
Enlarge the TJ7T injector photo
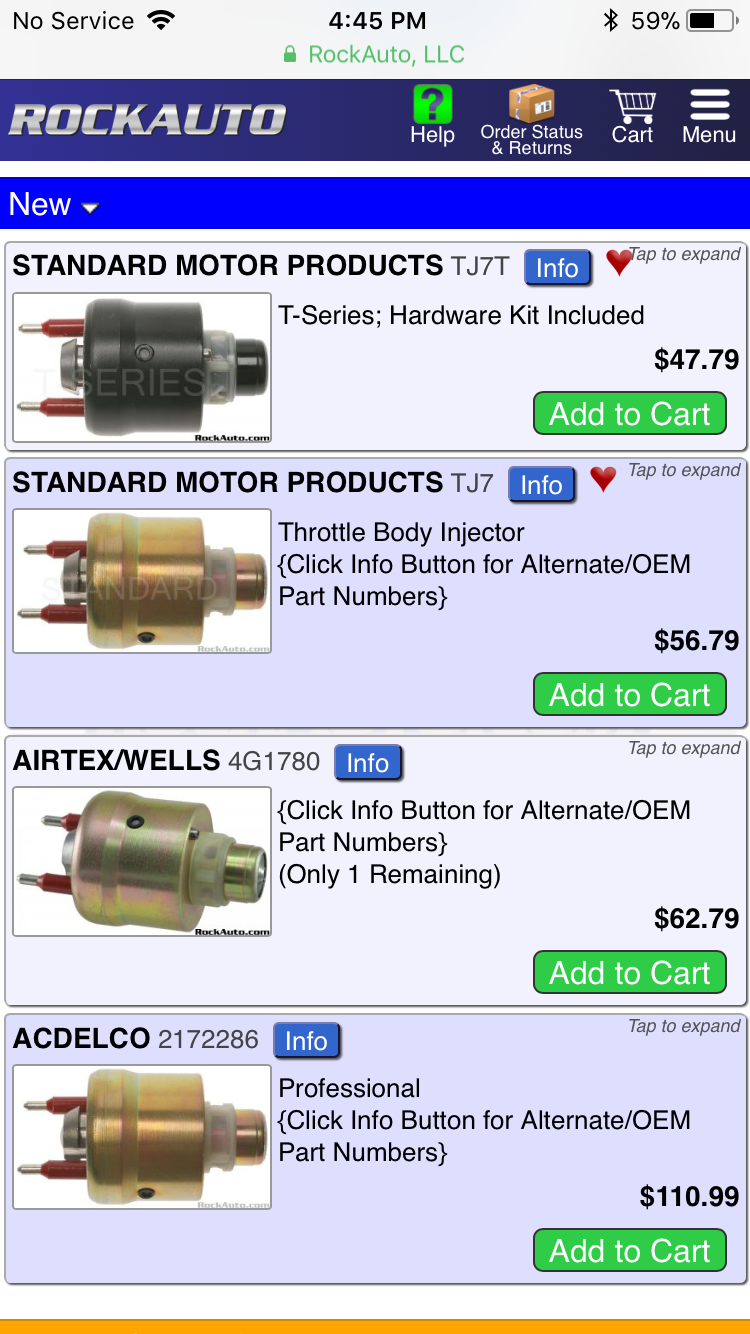click(x=142, y=368)
